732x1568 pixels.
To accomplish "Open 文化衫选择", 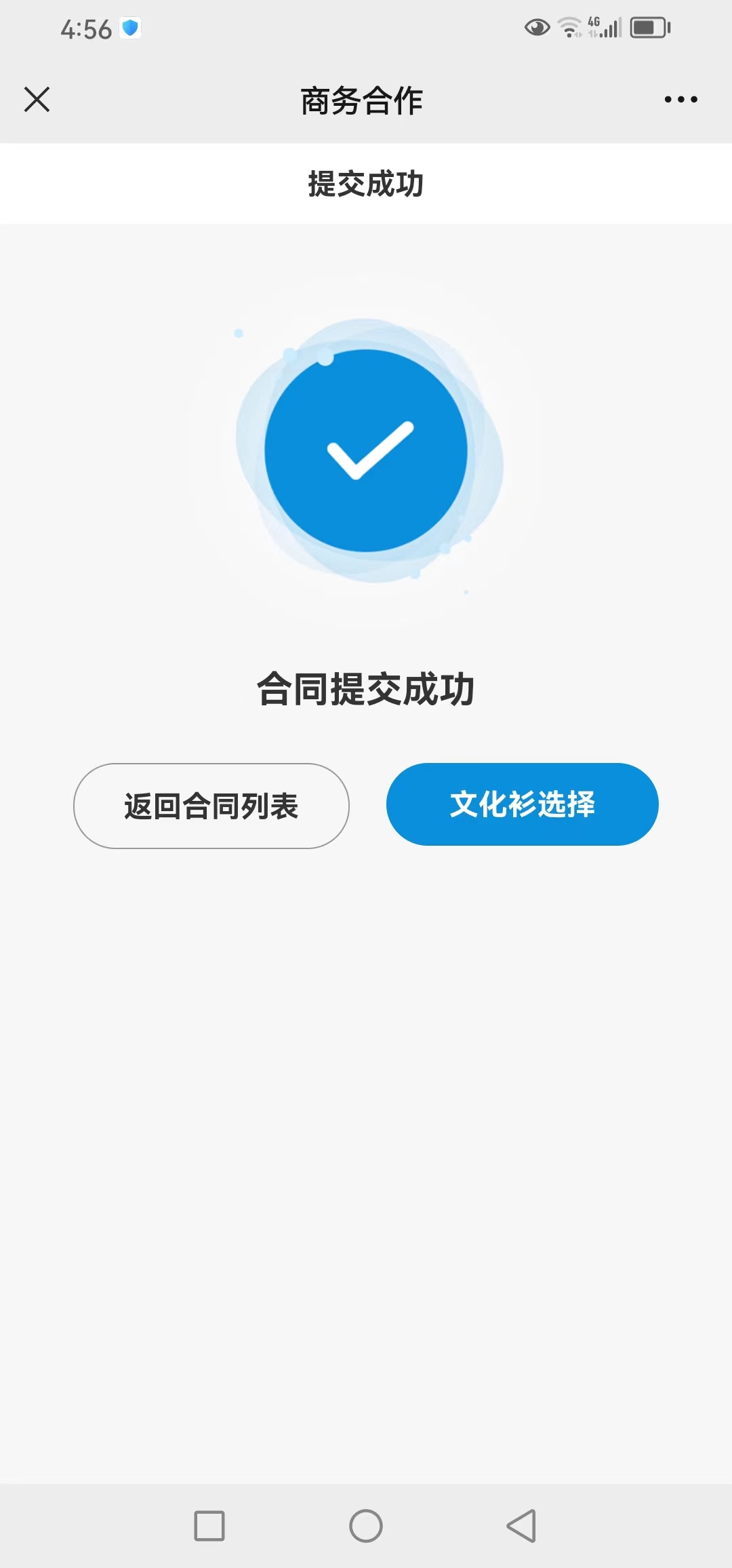I will pos(522,804).
